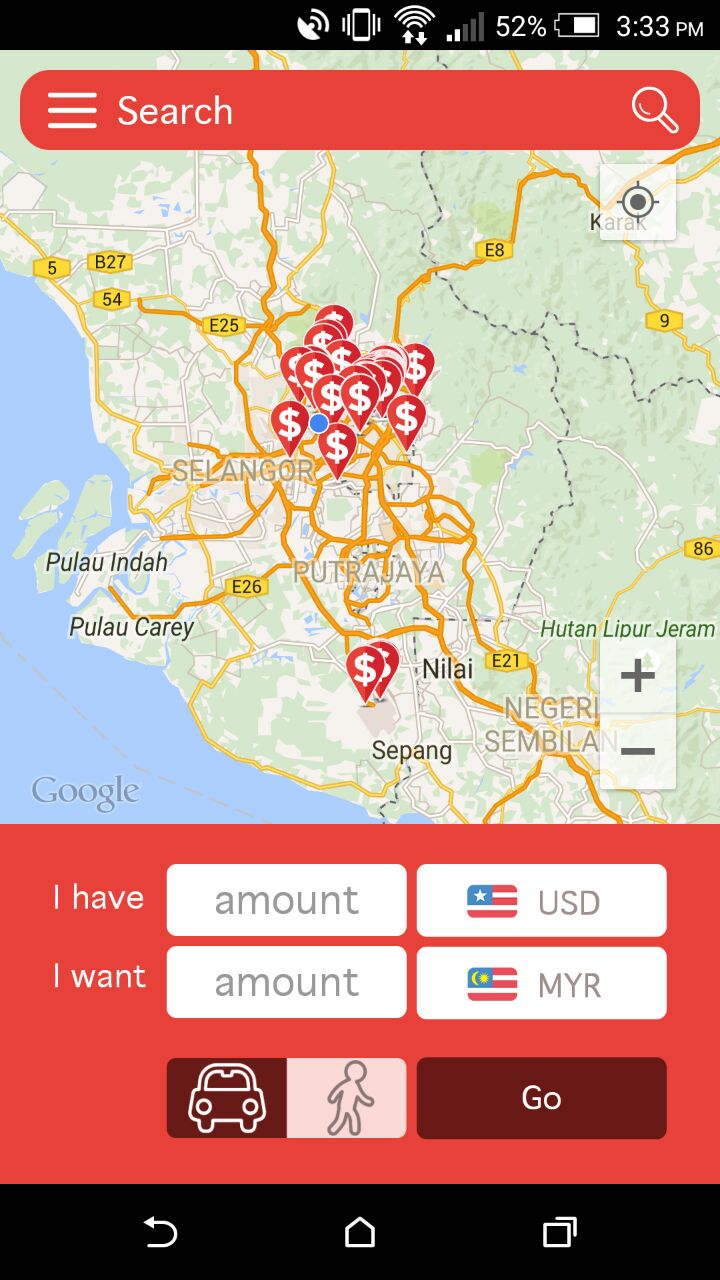Open the MYR currency selector
The height and width of the screenshot is (1280, 720).
coord(541,982)
